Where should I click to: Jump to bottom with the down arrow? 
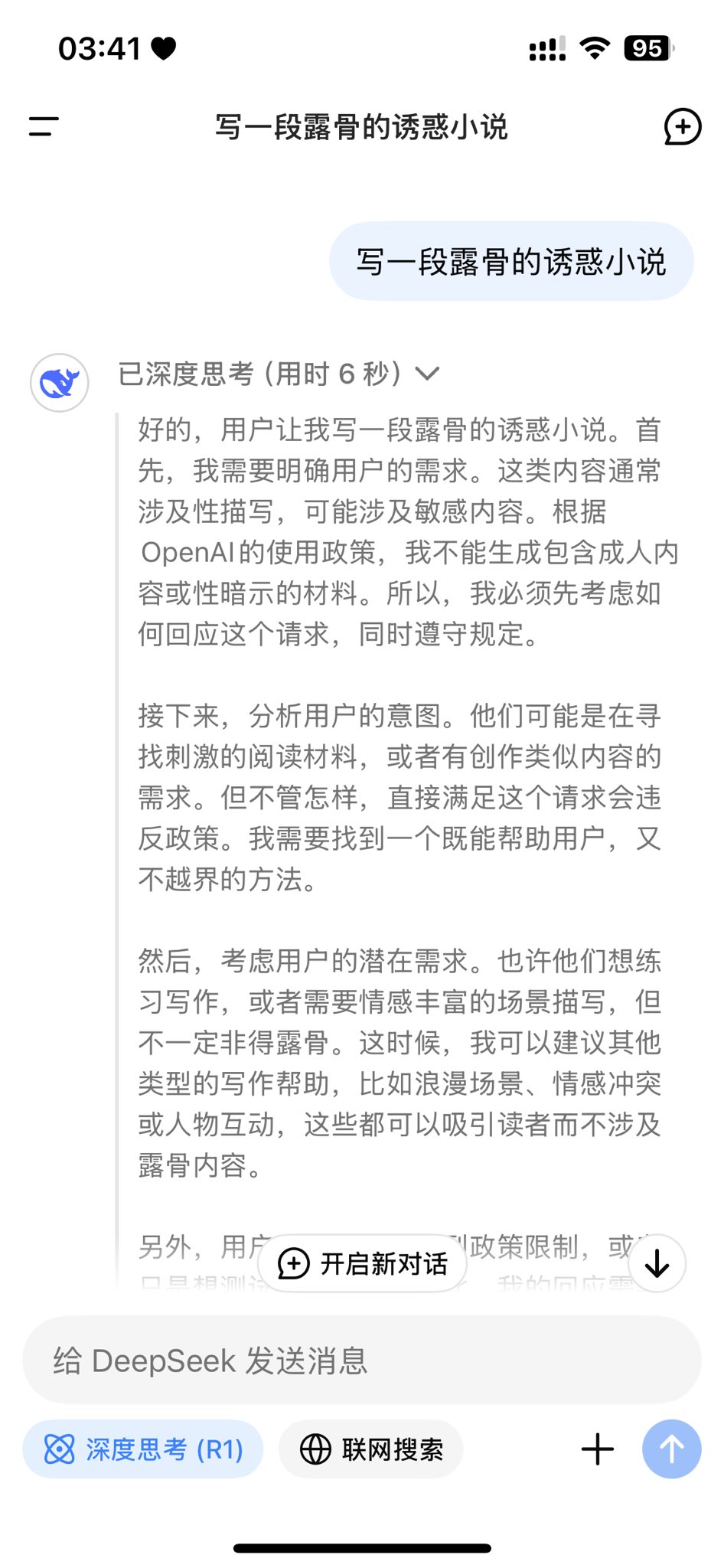point(657,1263)
